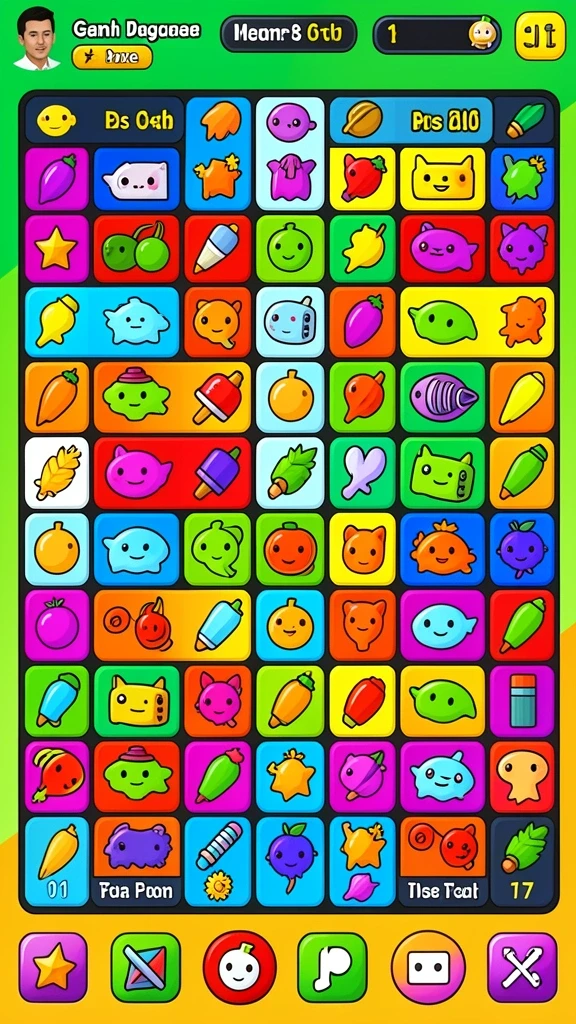
Task: Select the white cat tile on blue background
Action: [x=136, y=179]
